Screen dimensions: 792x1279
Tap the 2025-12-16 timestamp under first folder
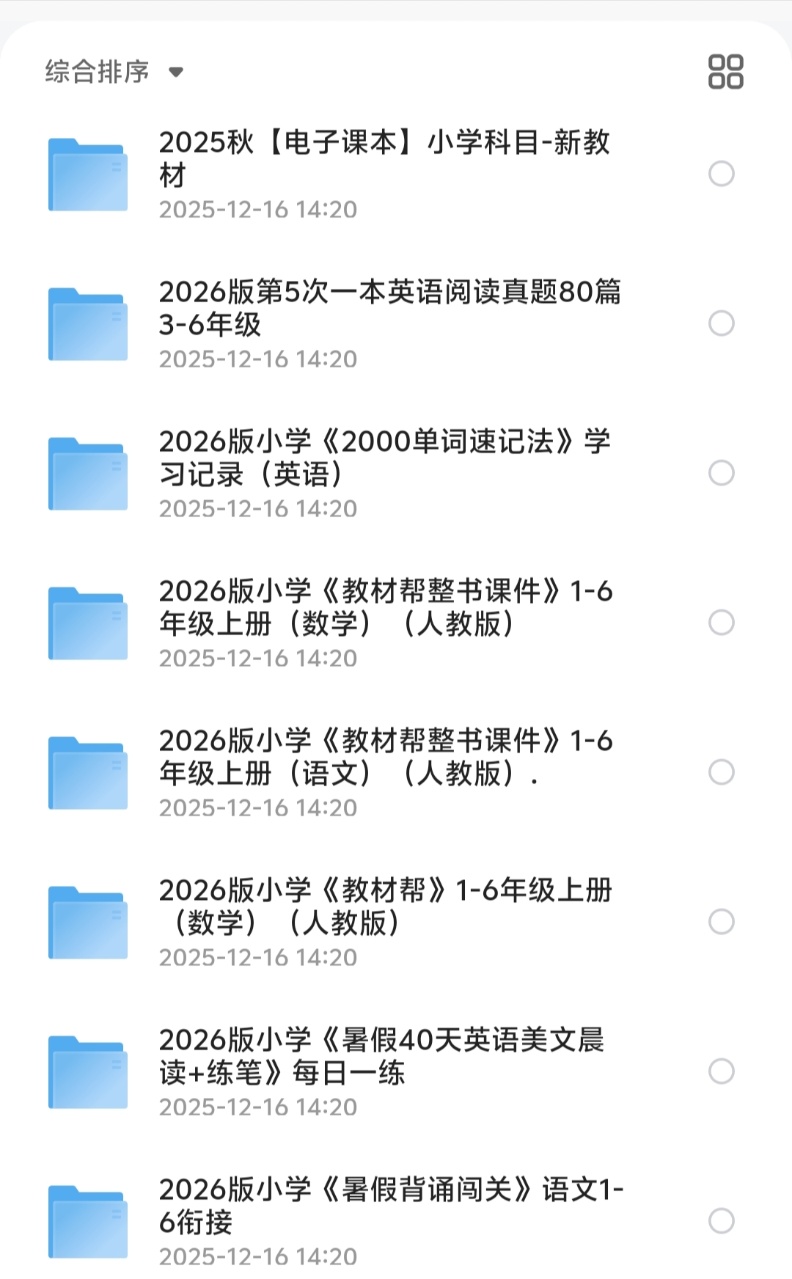pos(247,210)
